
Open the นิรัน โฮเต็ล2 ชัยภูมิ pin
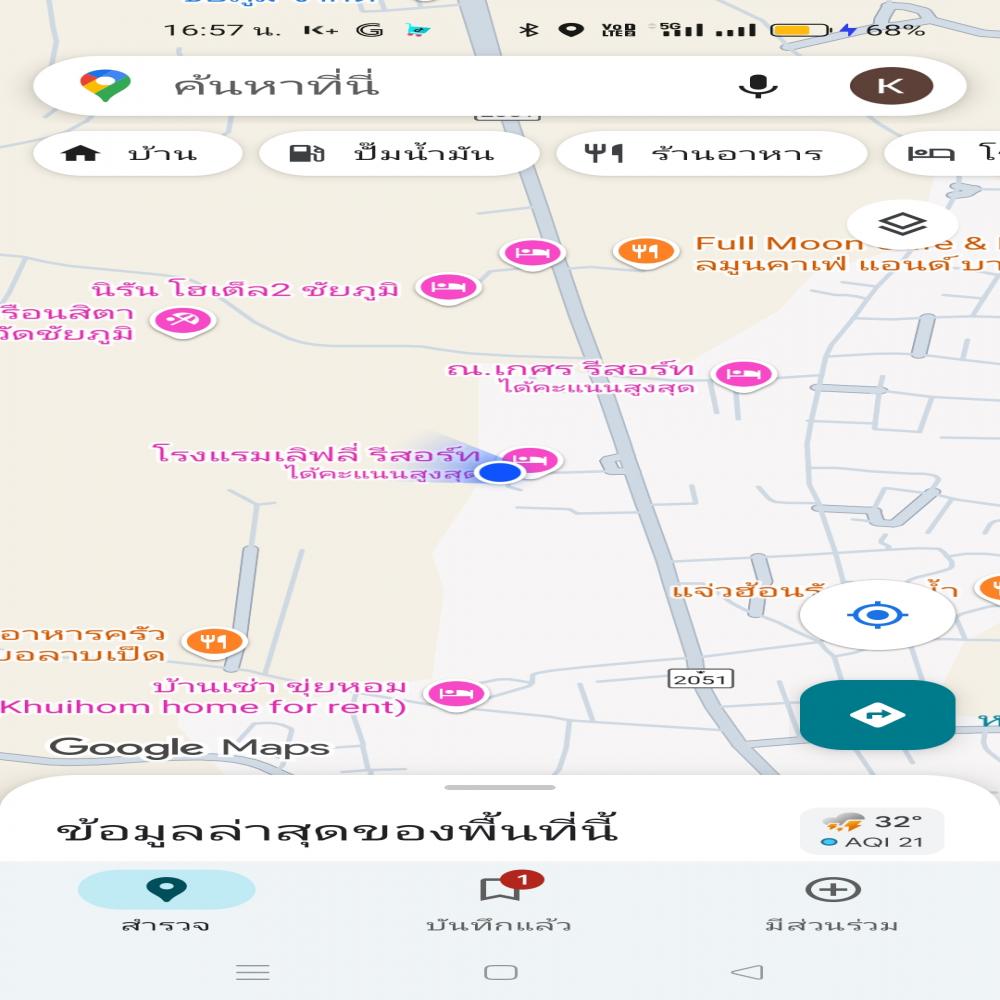450,288
